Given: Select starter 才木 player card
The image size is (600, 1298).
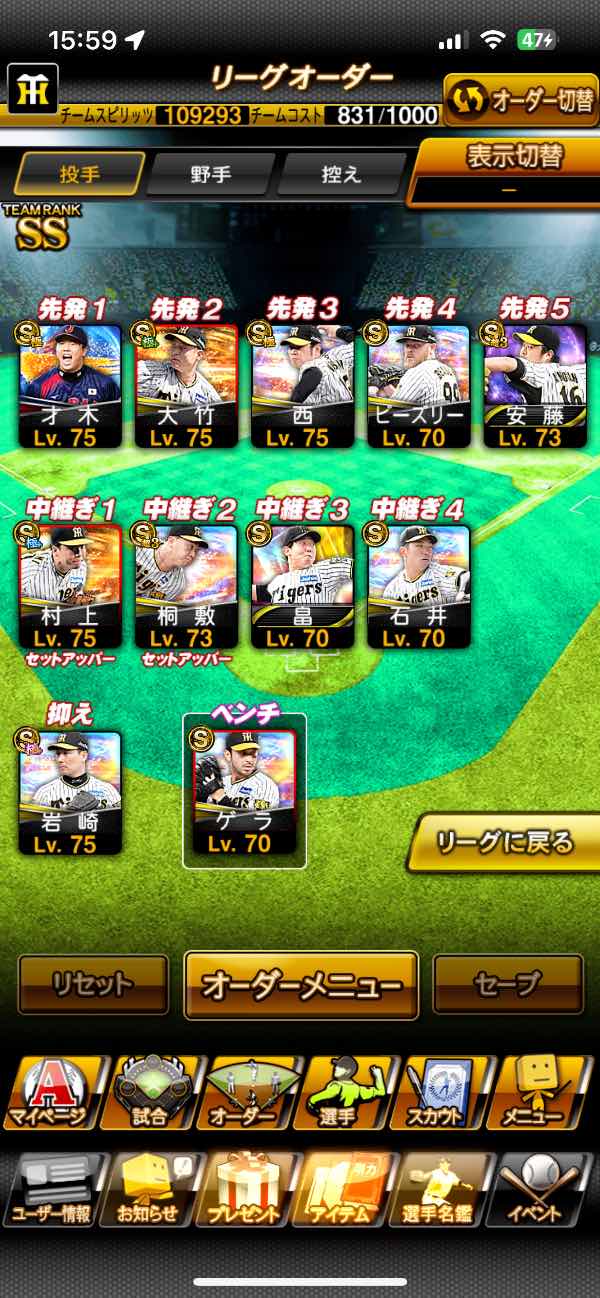Looking at the screenshot, I should click(70, 385).
